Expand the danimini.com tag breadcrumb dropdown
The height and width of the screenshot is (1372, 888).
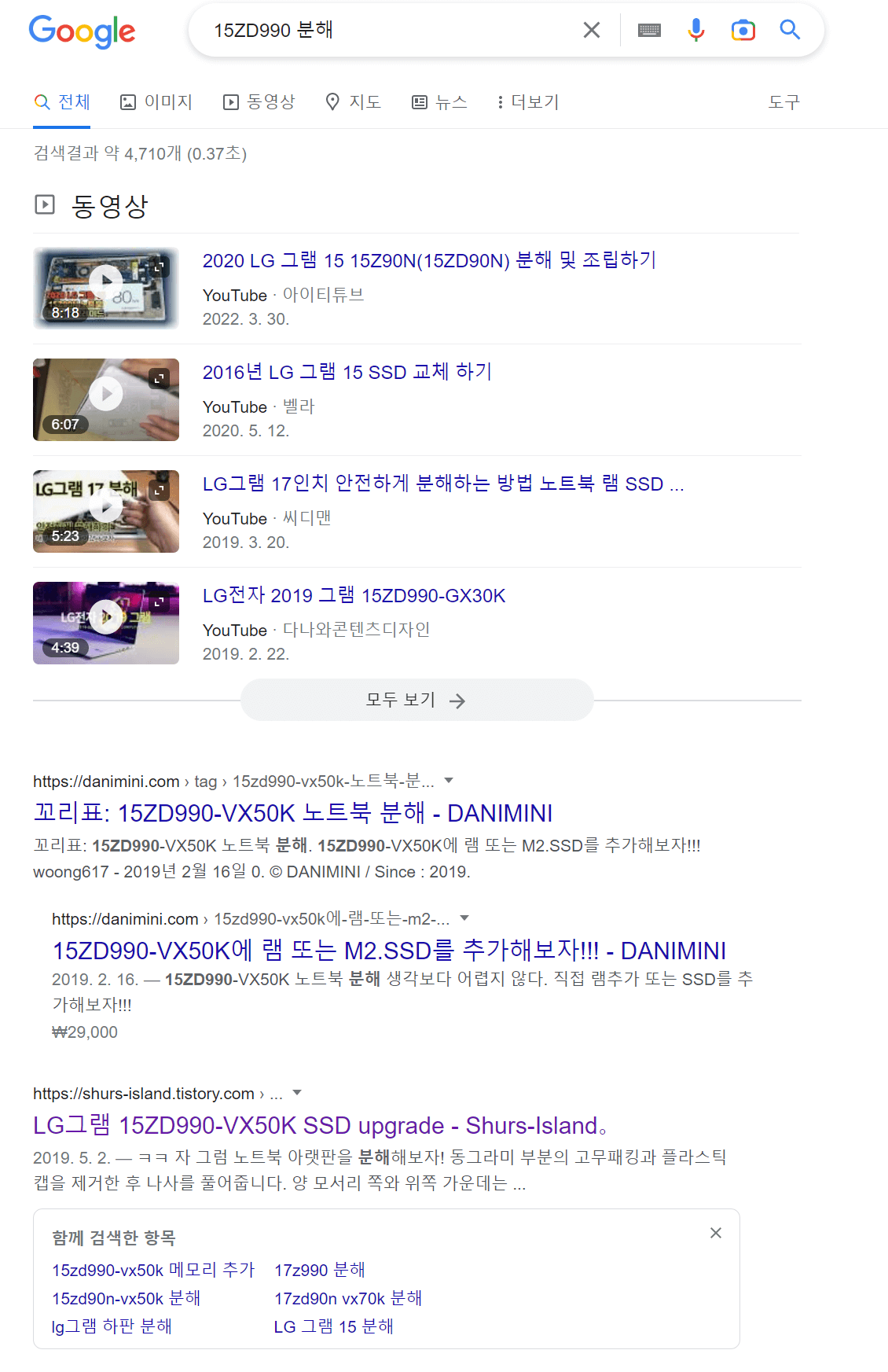(448, 780)
